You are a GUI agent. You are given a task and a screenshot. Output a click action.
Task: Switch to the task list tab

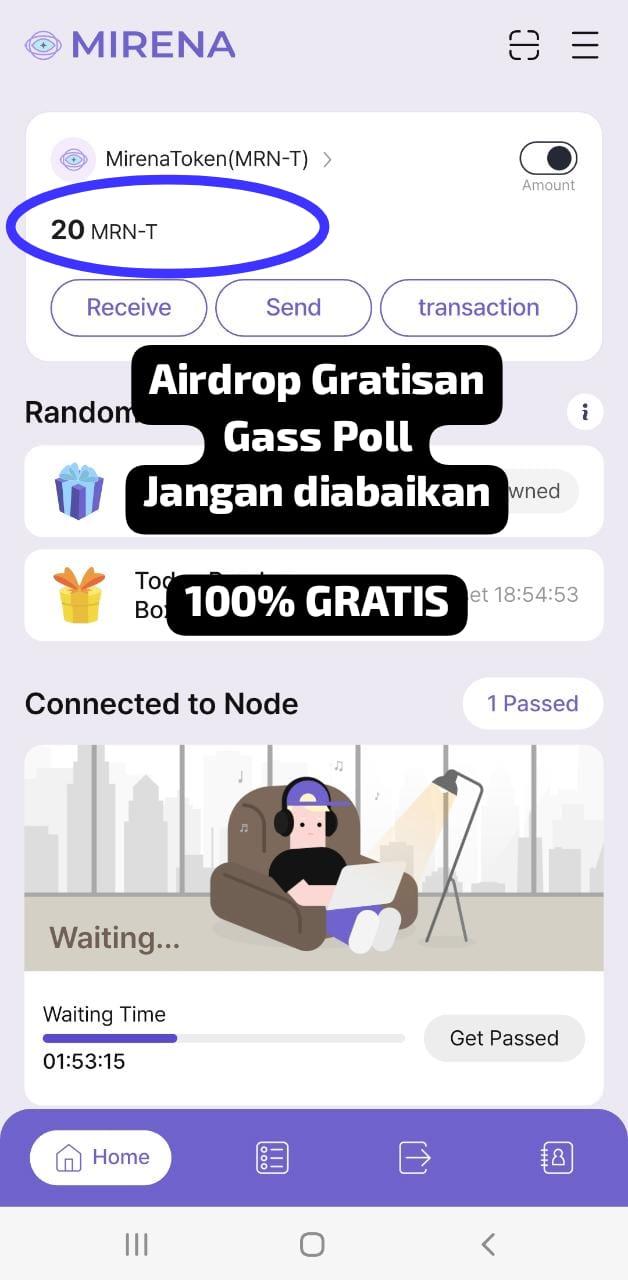[272, 1157]
